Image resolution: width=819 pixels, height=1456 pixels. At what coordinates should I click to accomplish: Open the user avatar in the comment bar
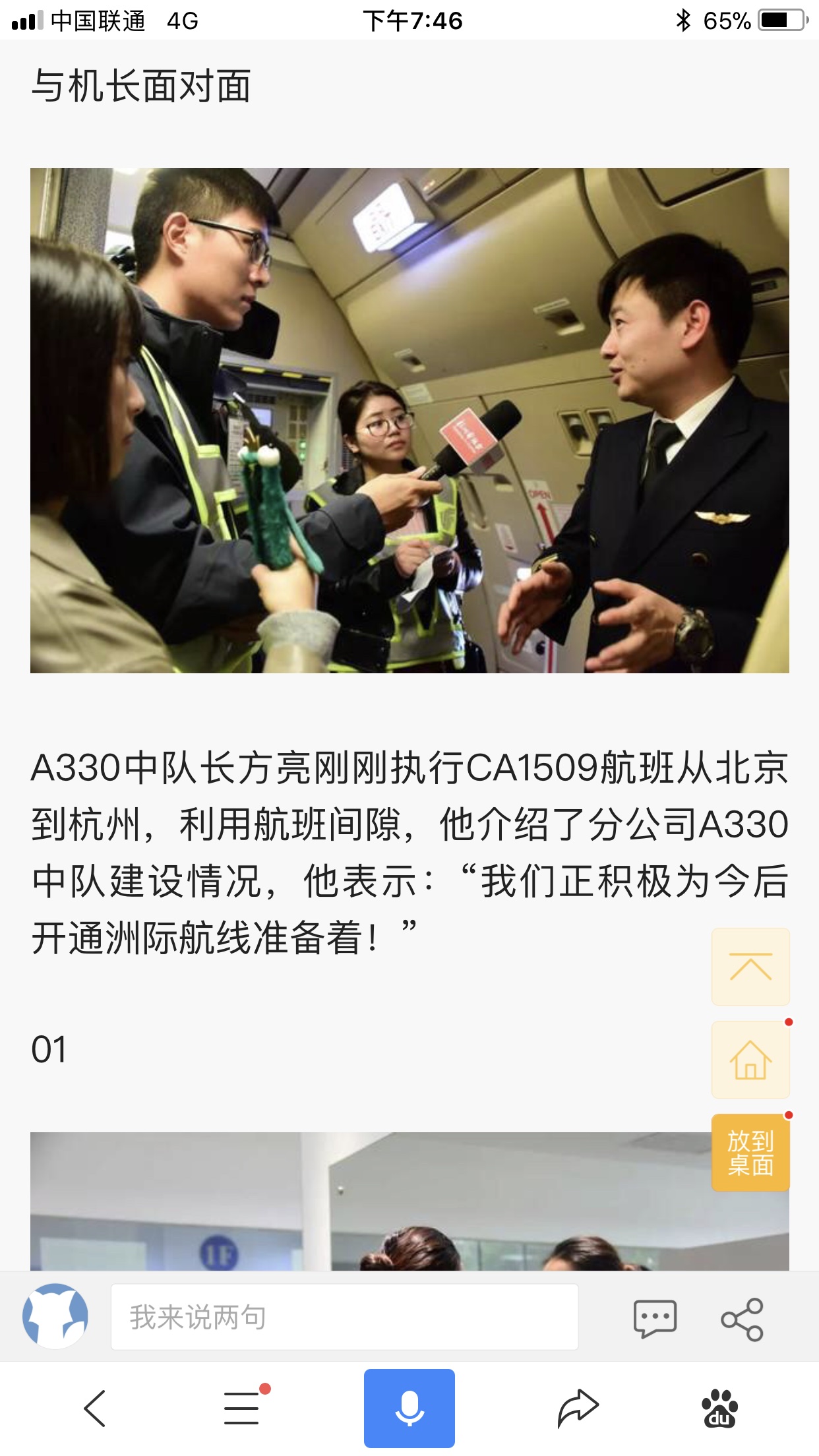[55, 1316]
